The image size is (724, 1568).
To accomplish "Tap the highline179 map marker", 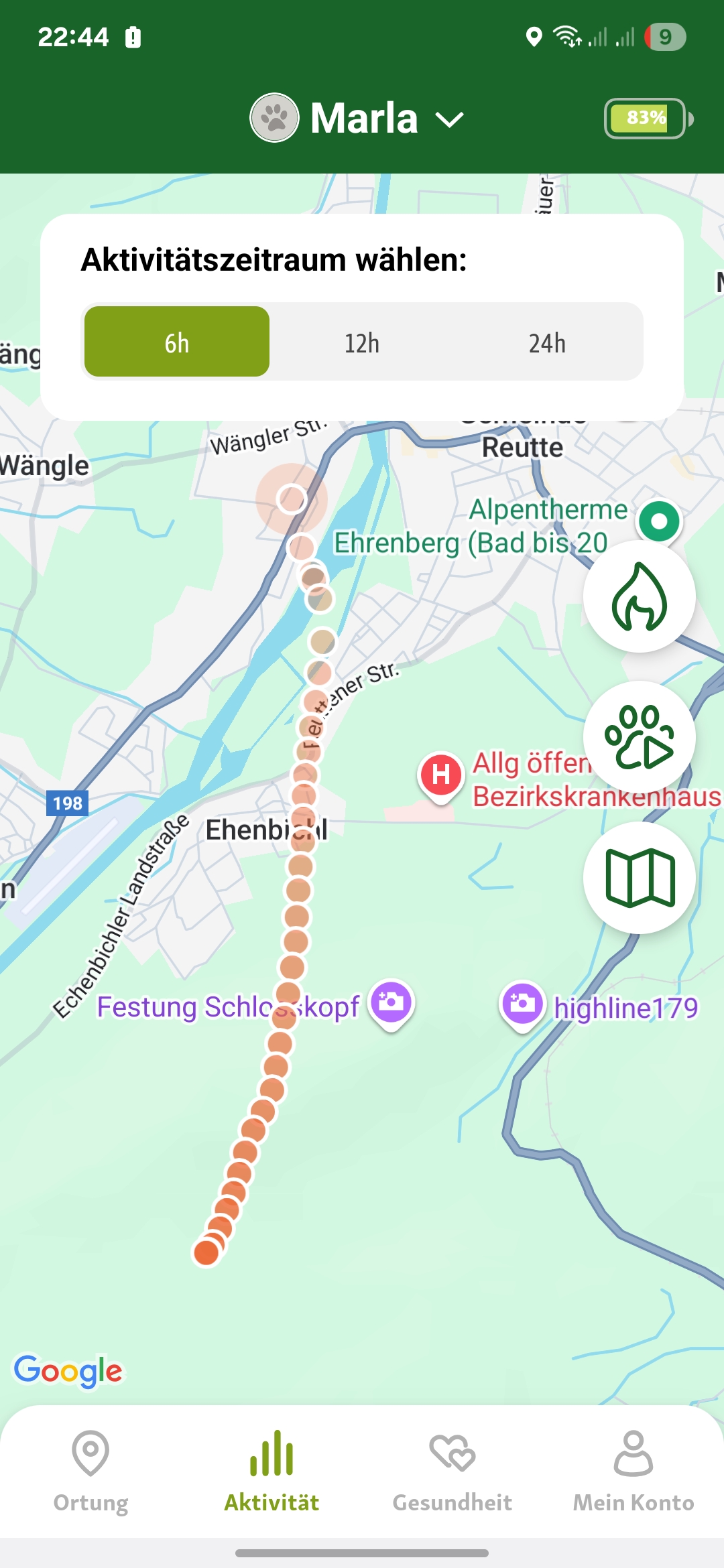I will point(522,1004).
